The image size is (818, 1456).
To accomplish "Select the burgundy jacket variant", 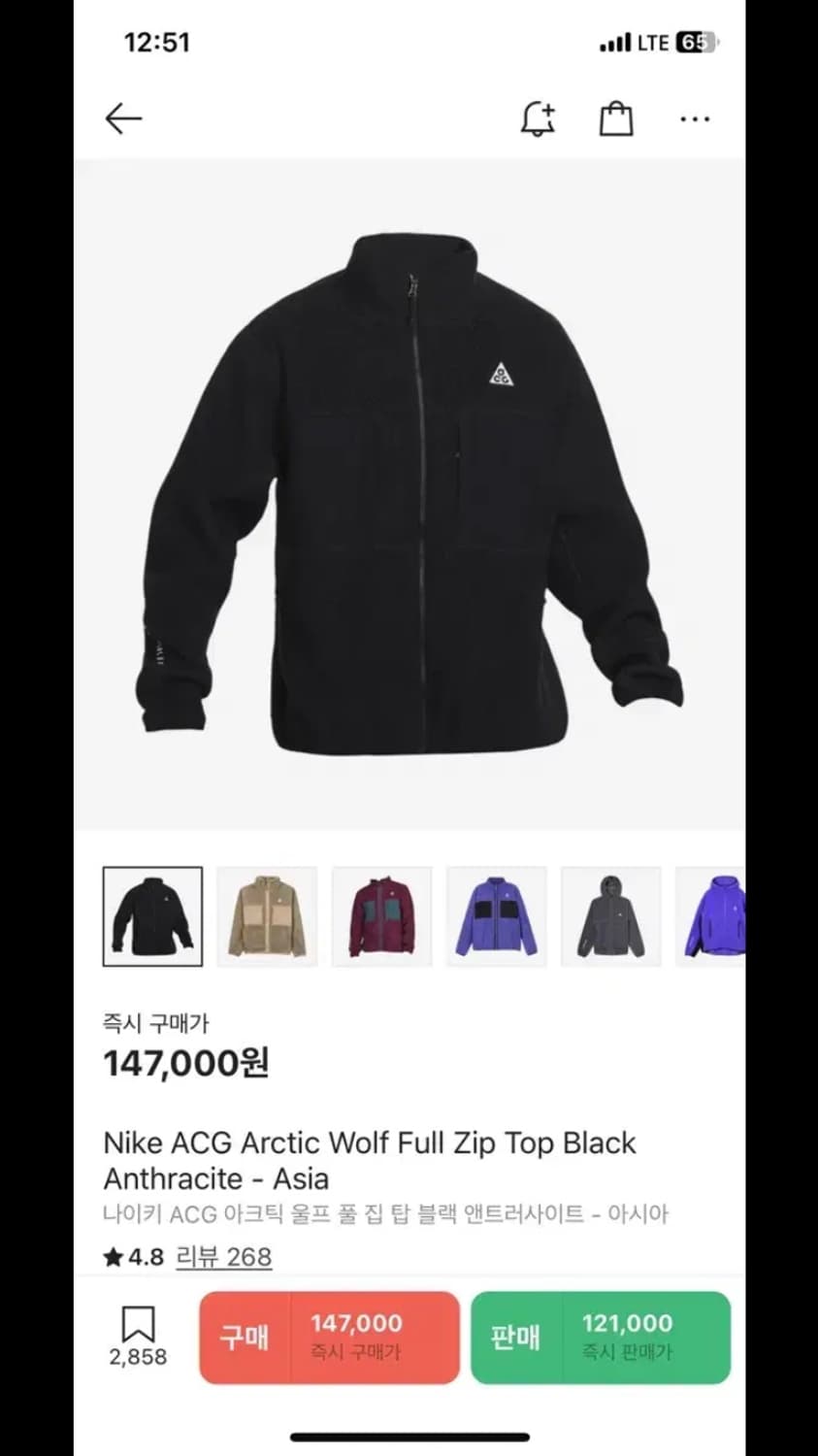I will point(381,916).
